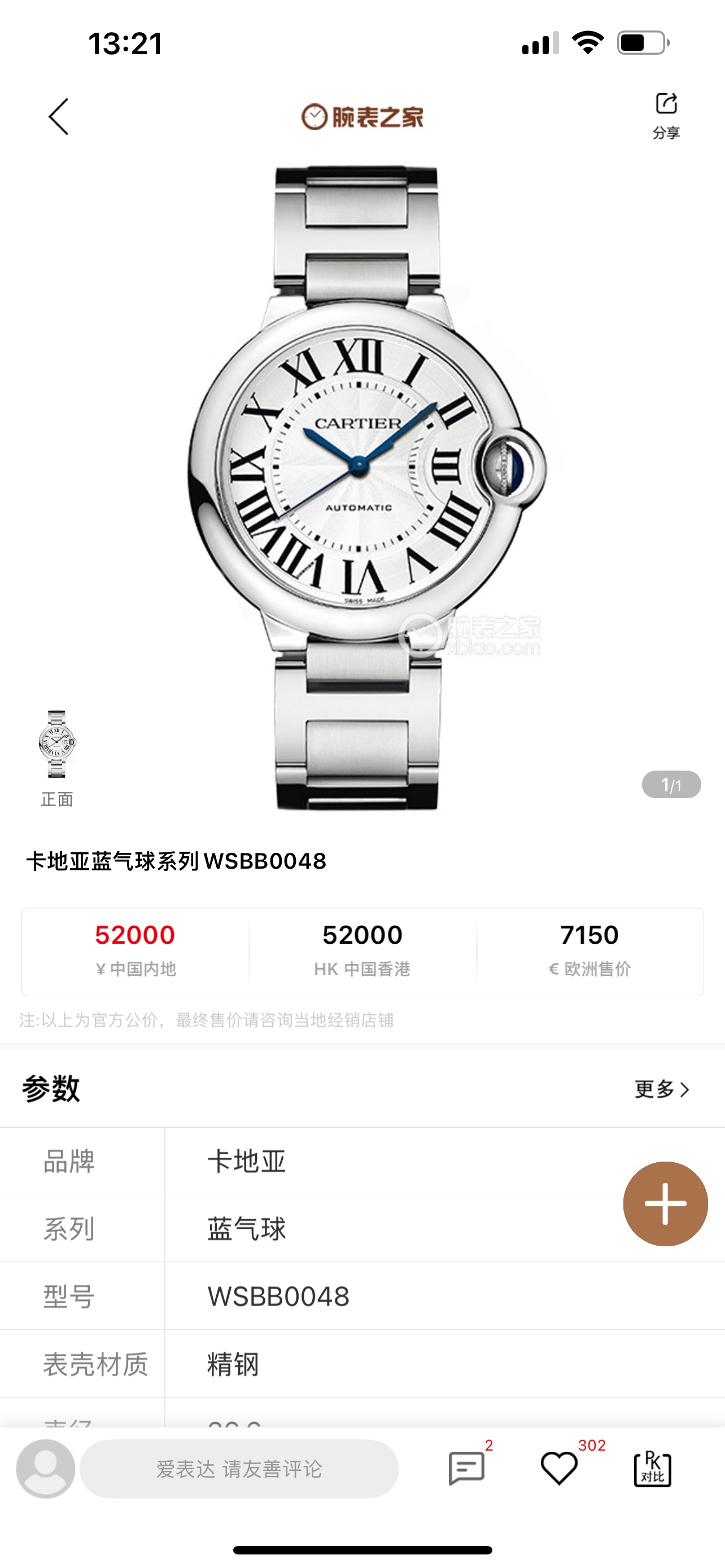Like this watch with the heart icon
The height and width of the screenshot is (1568, 725).
pos(559,1468)
